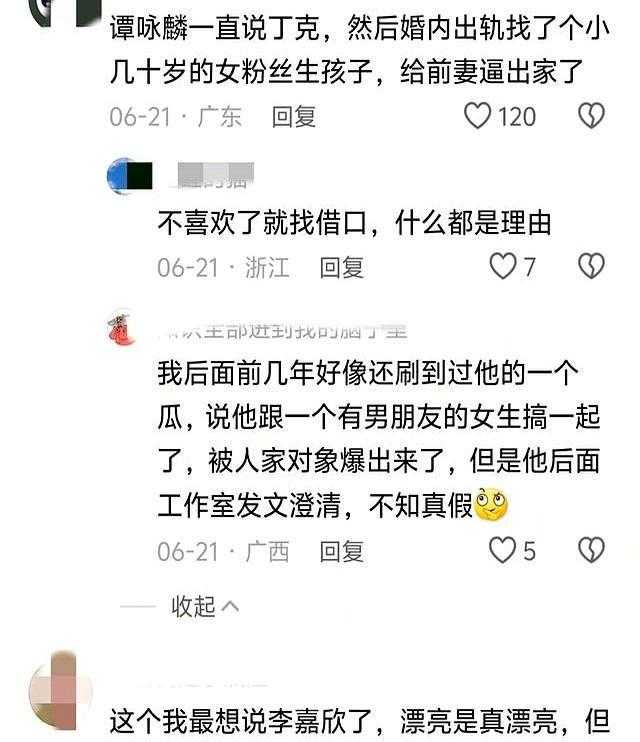Like the comment with 120 likes
The height and width of the screenshot is (742, 640).
coord(479,116)
